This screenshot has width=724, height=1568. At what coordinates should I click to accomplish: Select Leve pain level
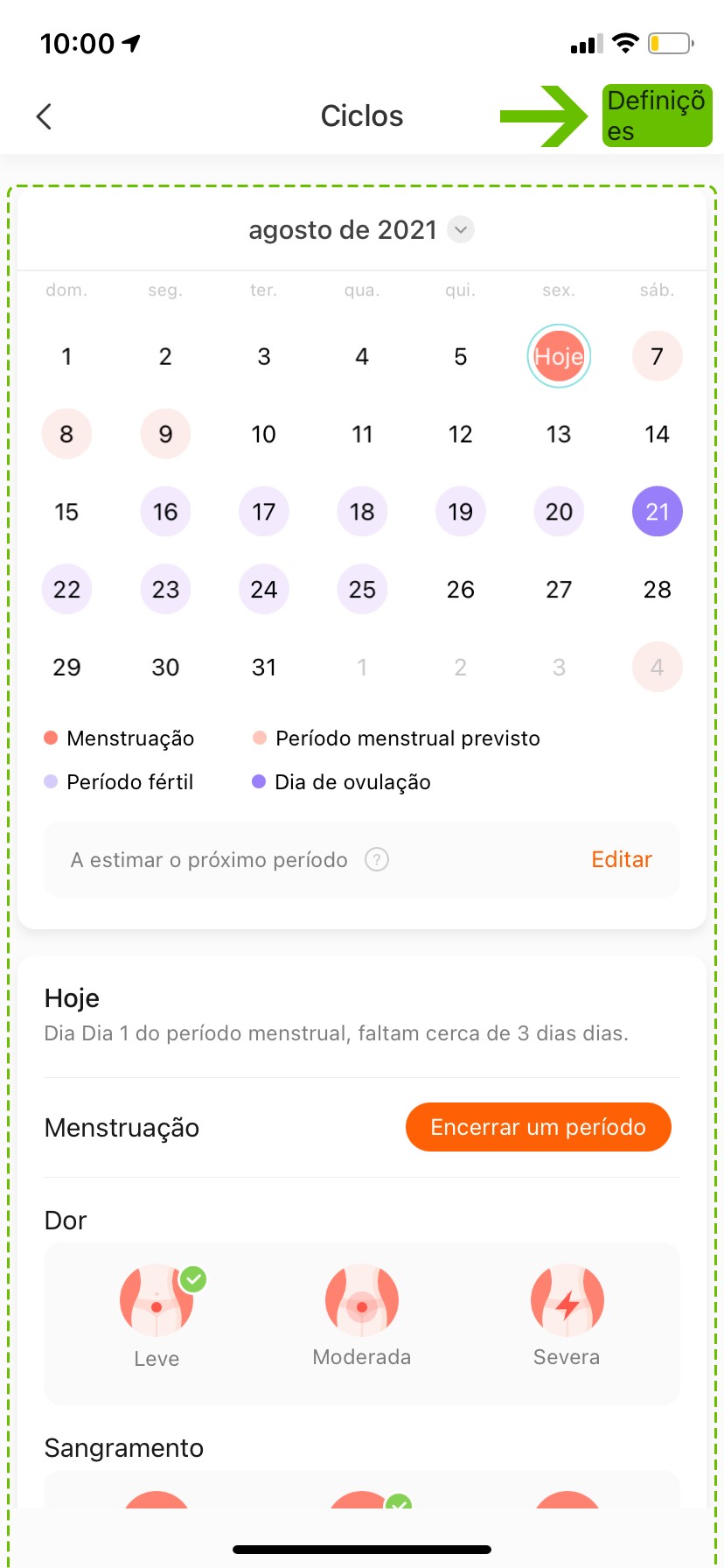coord(157,1301)
